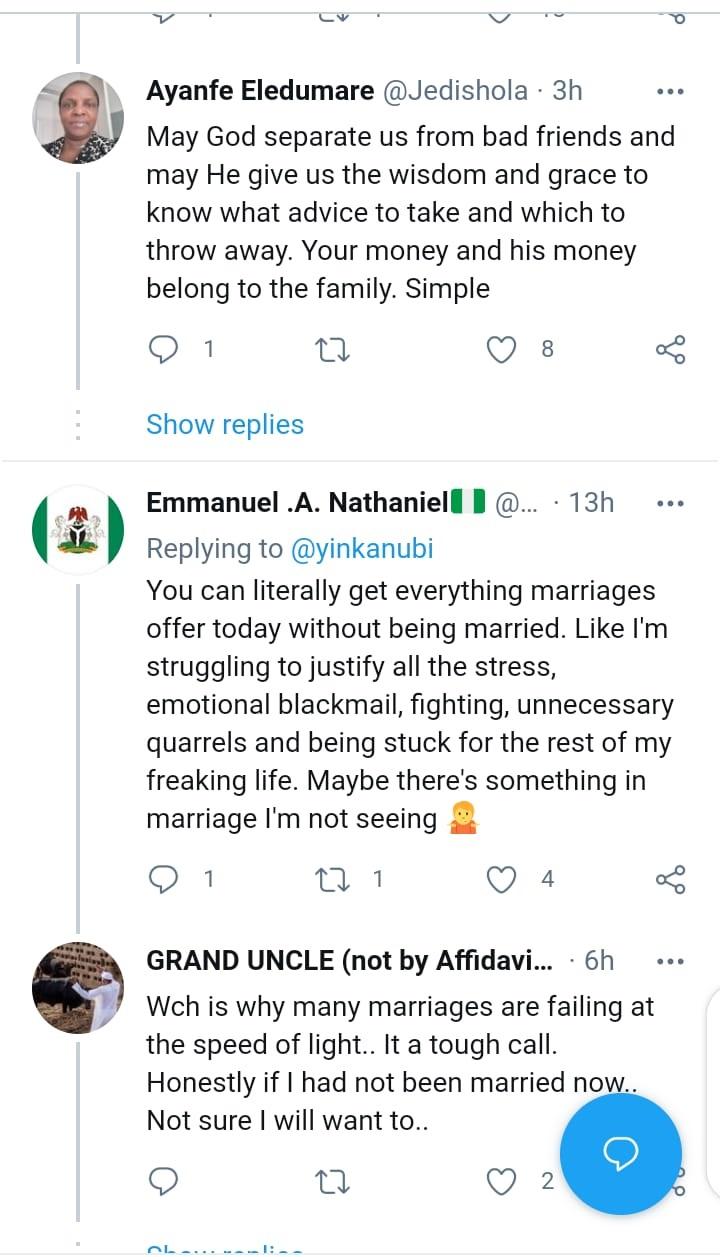Open more options on Ayanfe Eledumare's tweet
This screenshot has width=720, height=1257.
pyautogui.click(x=670, y=90)
